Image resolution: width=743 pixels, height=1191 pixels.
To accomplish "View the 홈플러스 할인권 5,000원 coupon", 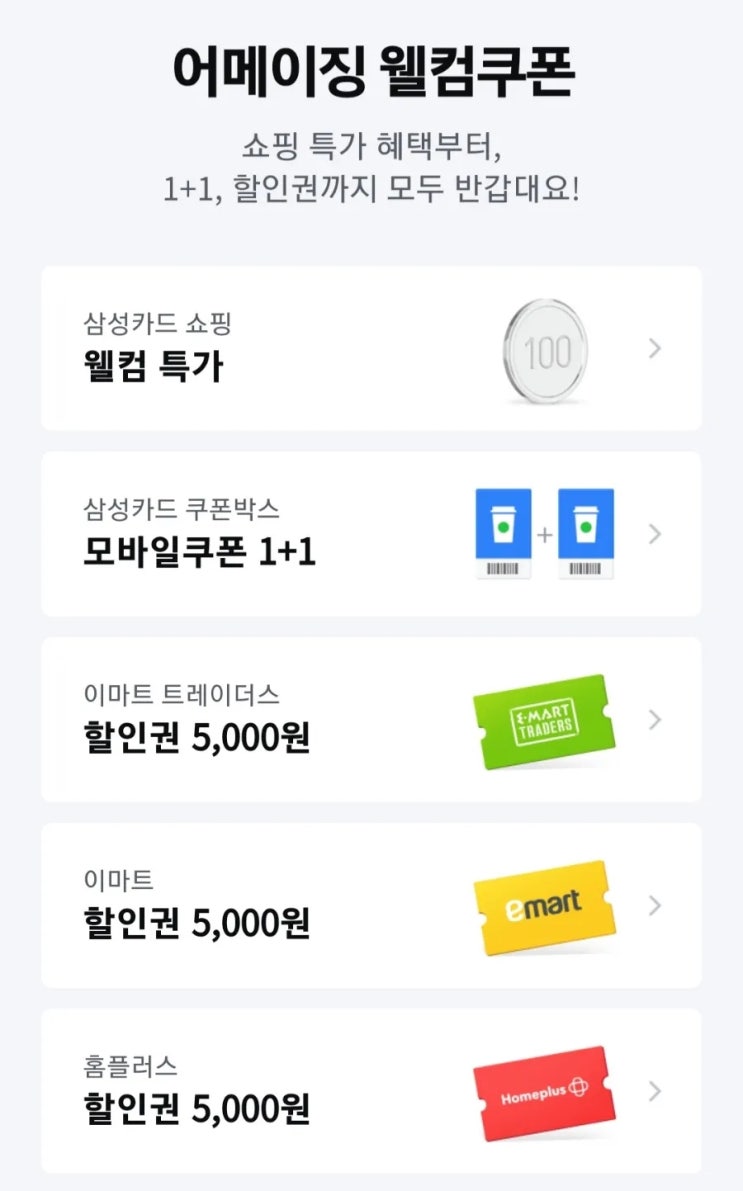I will click(x=372, y=1091).
